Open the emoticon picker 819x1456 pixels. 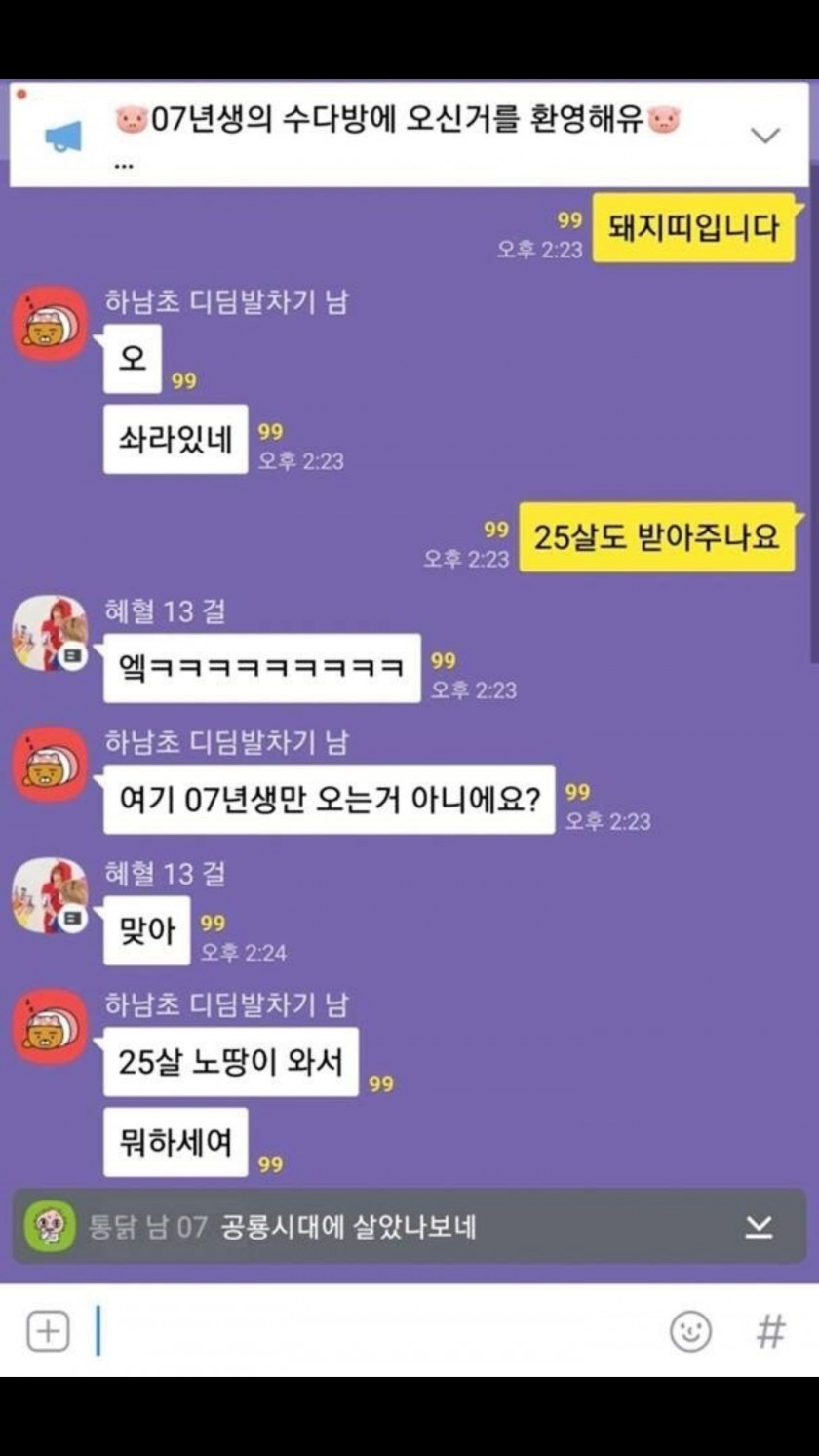click(690, 1330)
